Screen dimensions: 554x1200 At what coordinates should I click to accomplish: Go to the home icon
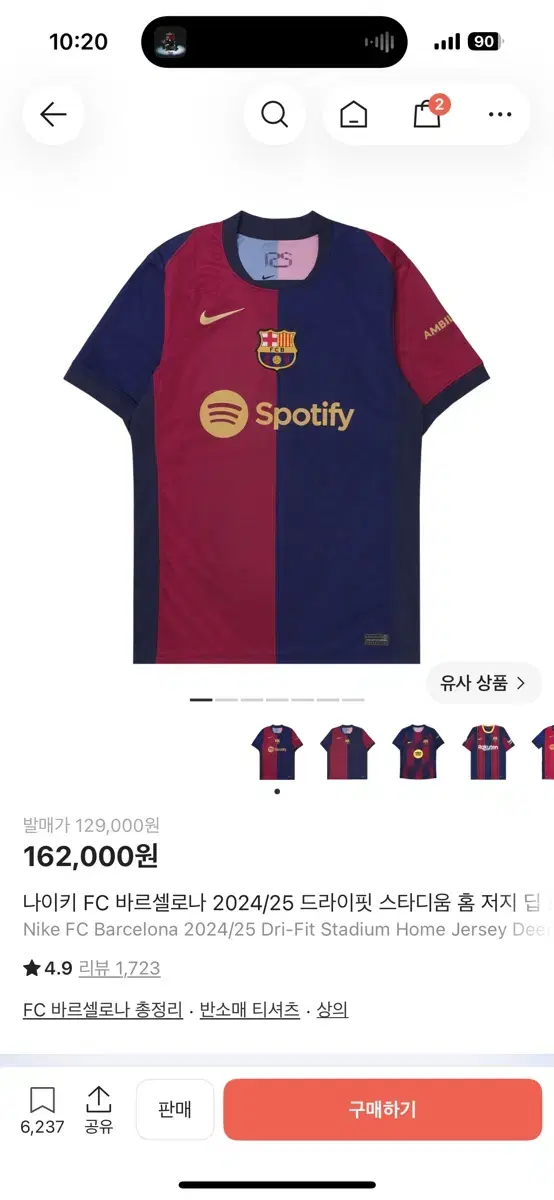353,115
